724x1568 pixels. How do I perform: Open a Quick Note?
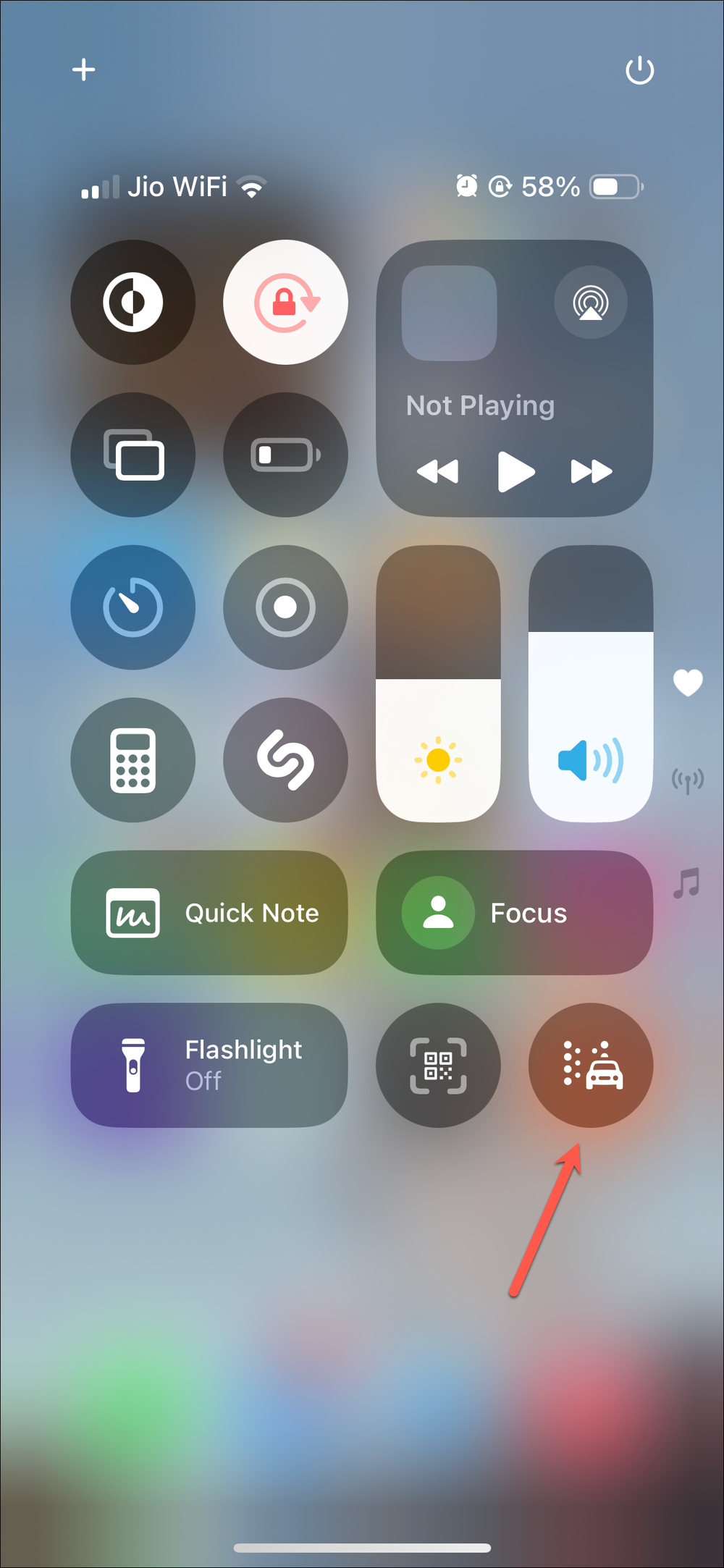(x=209, y=913)
